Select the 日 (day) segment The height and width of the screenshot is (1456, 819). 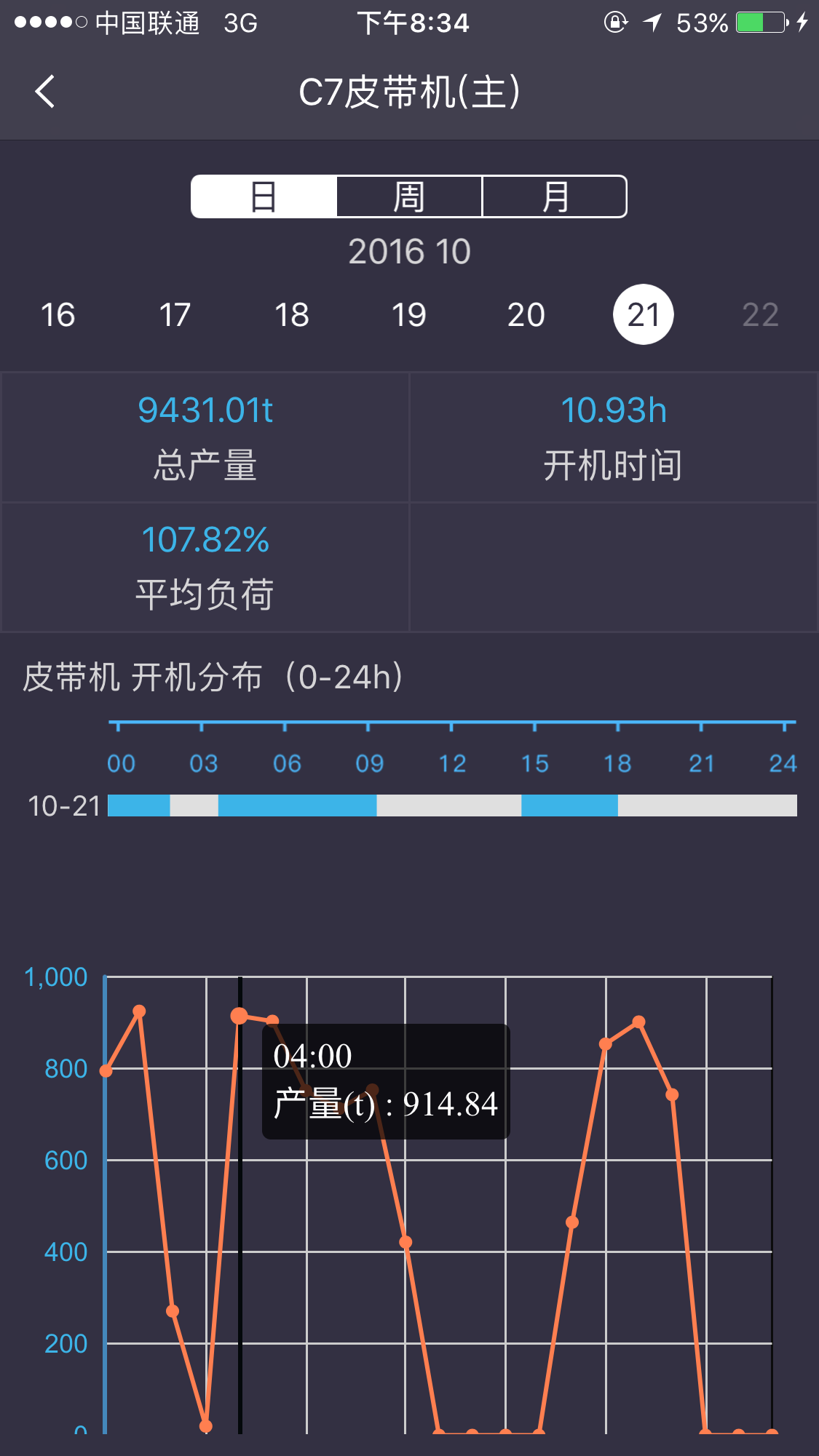pyautogui.click(x=264, y=196)
